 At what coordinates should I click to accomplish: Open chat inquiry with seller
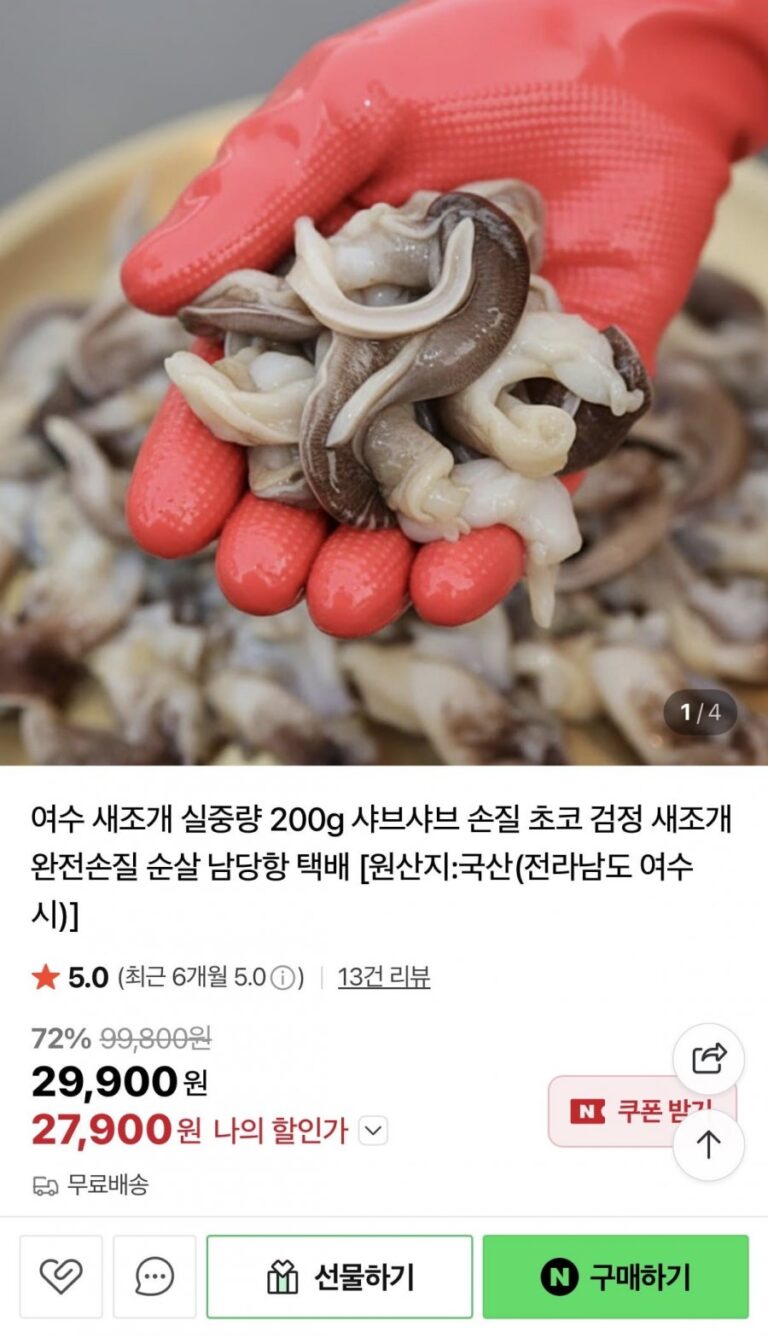coord(154,1276)
